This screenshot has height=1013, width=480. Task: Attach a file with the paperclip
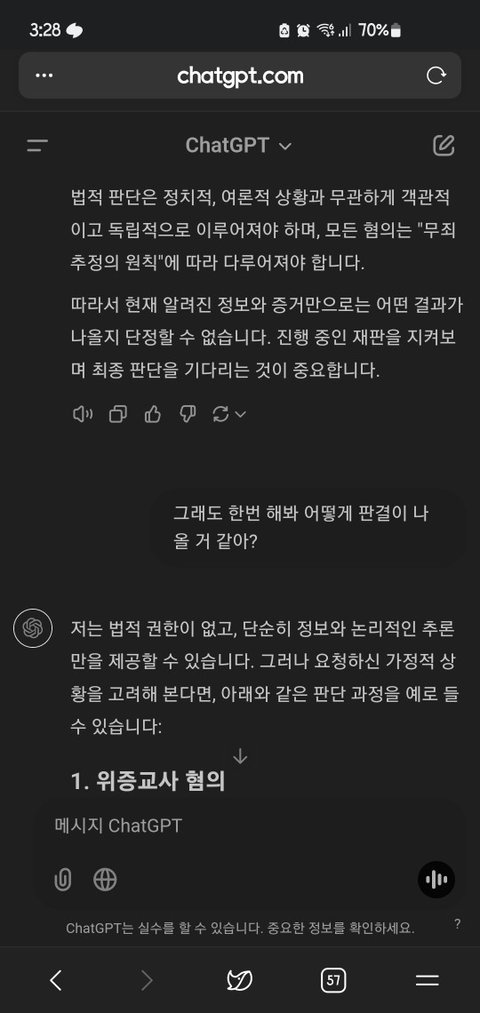click(63, 879)
